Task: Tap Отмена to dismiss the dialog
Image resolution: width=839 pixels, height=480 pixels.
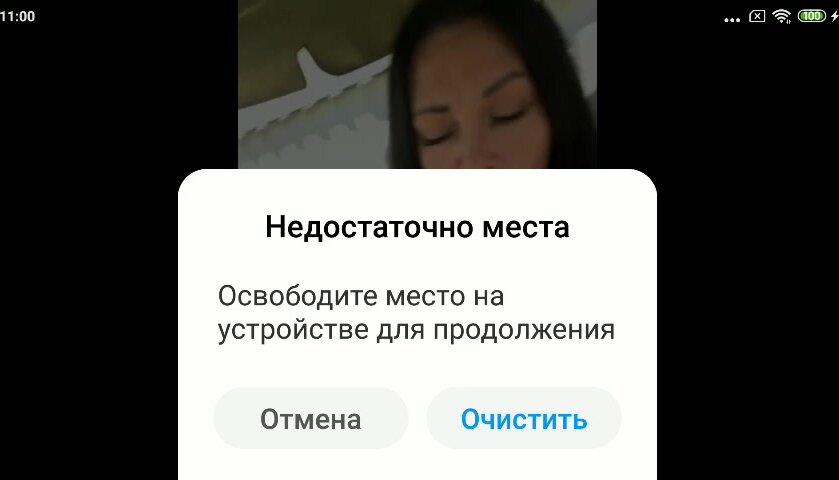Action: click(x=310, y=419)
